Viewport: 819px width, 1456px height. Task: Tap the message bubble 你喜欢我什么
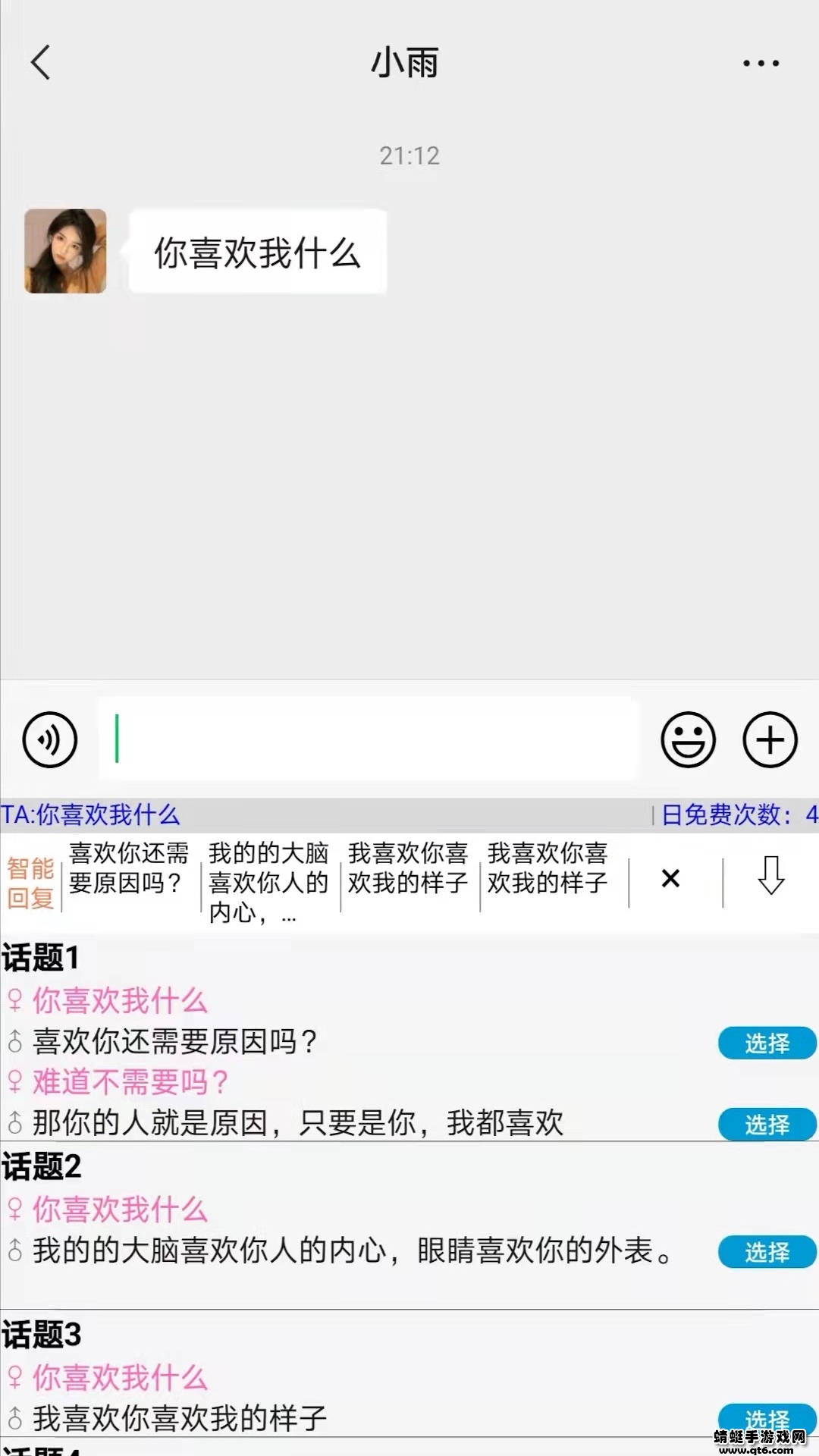(257, 251)
